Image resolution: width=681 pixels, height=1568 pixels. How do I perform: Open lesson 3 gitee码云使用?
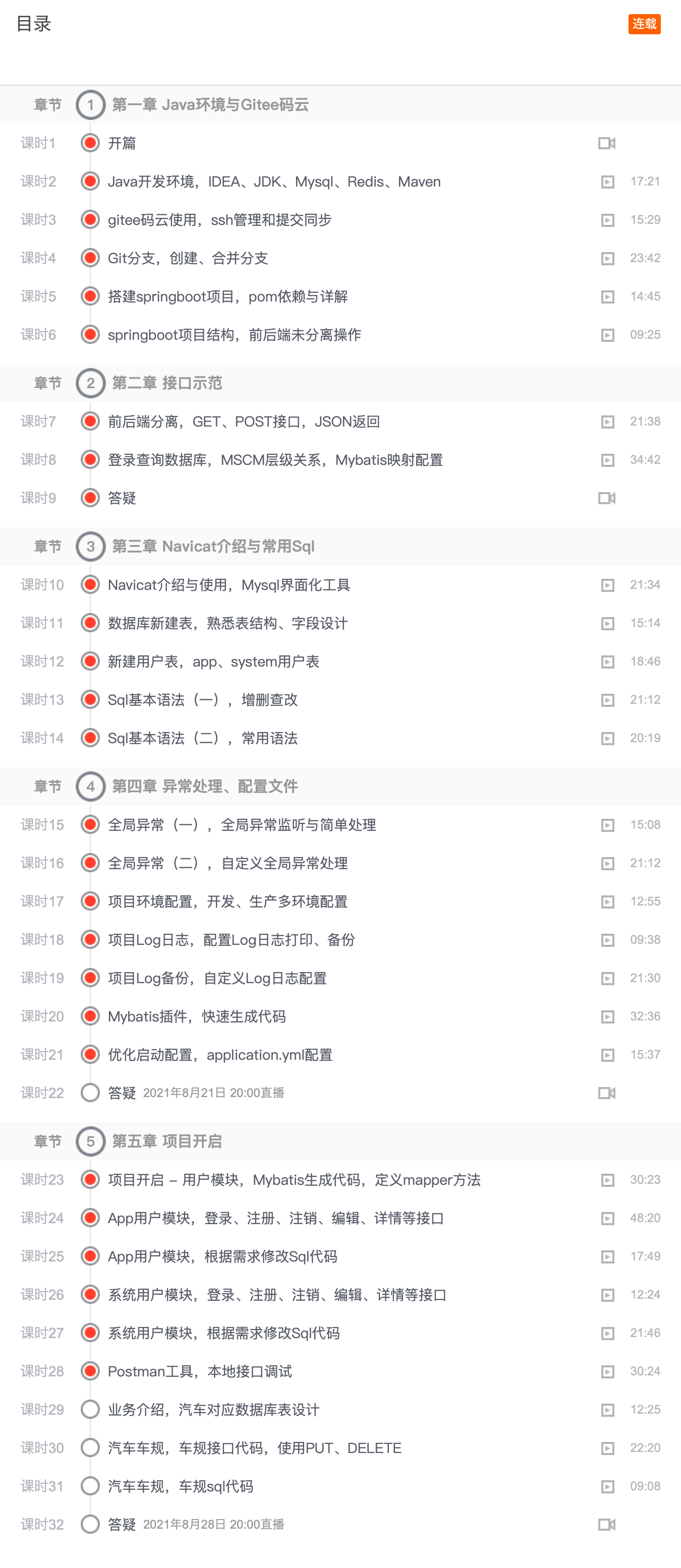point(219,220)
